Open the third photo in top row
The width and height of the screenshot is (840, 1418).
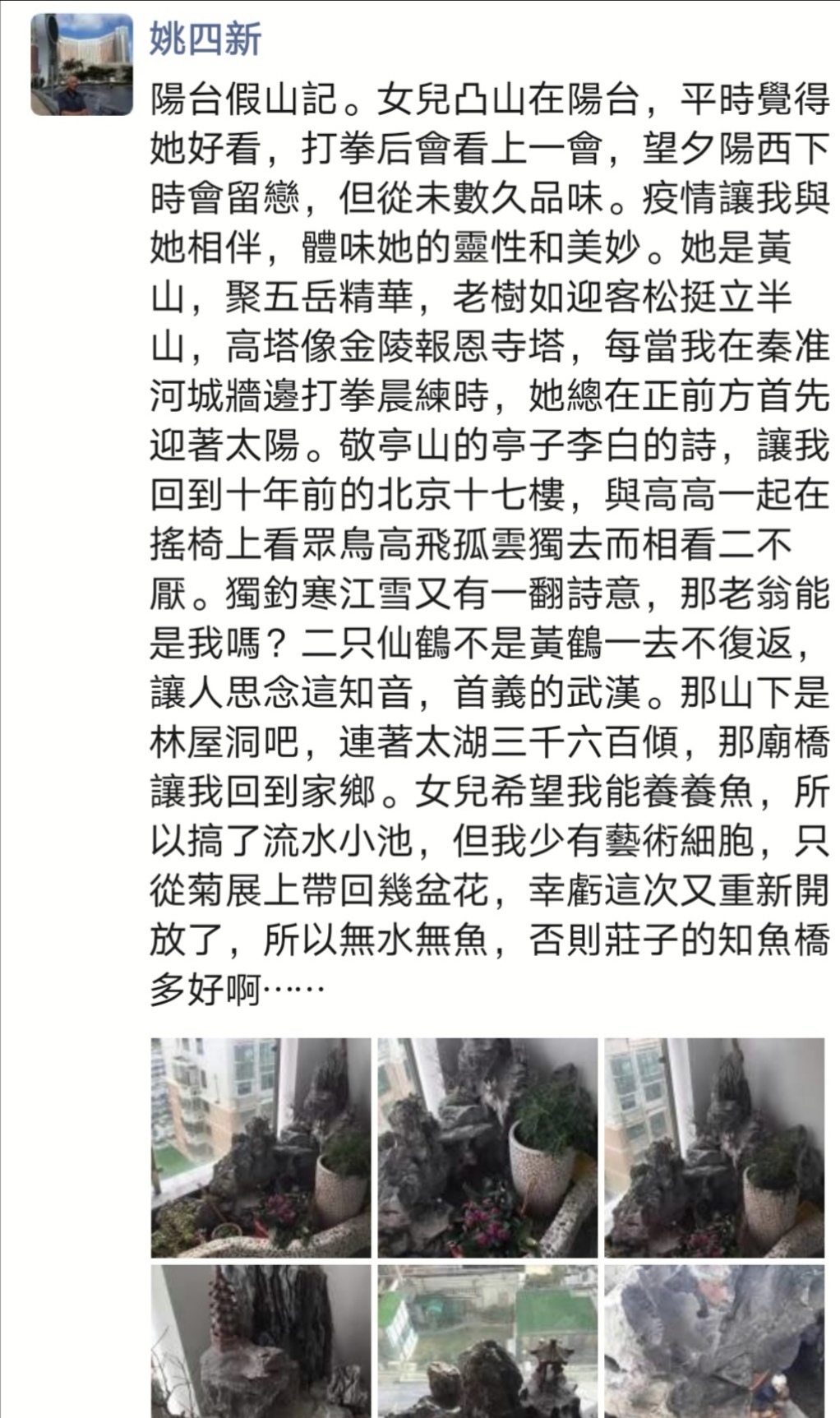coord(714,1147)
